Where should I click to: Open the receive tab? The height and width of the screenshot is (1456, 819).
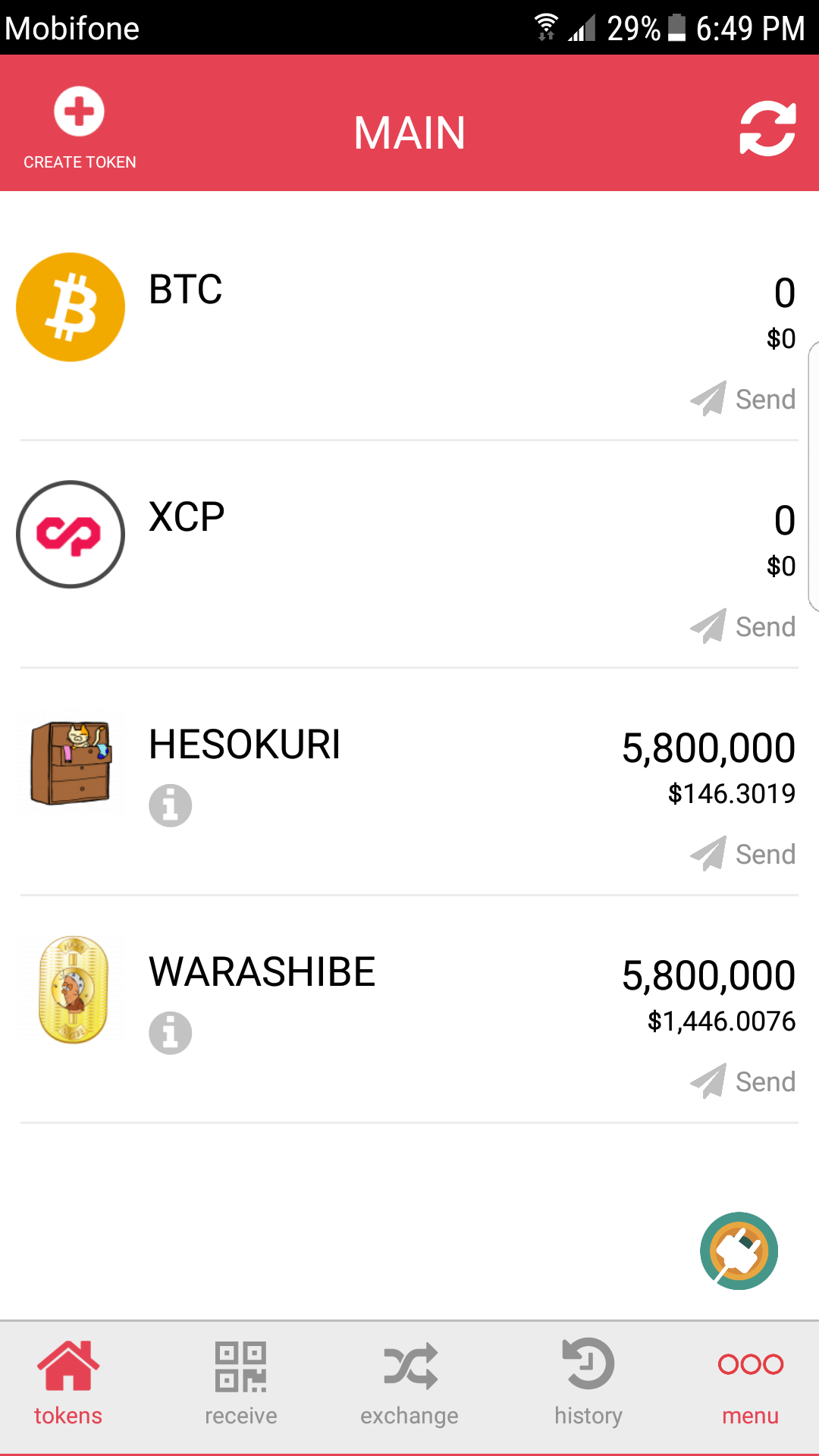(x=241, y=1384)
